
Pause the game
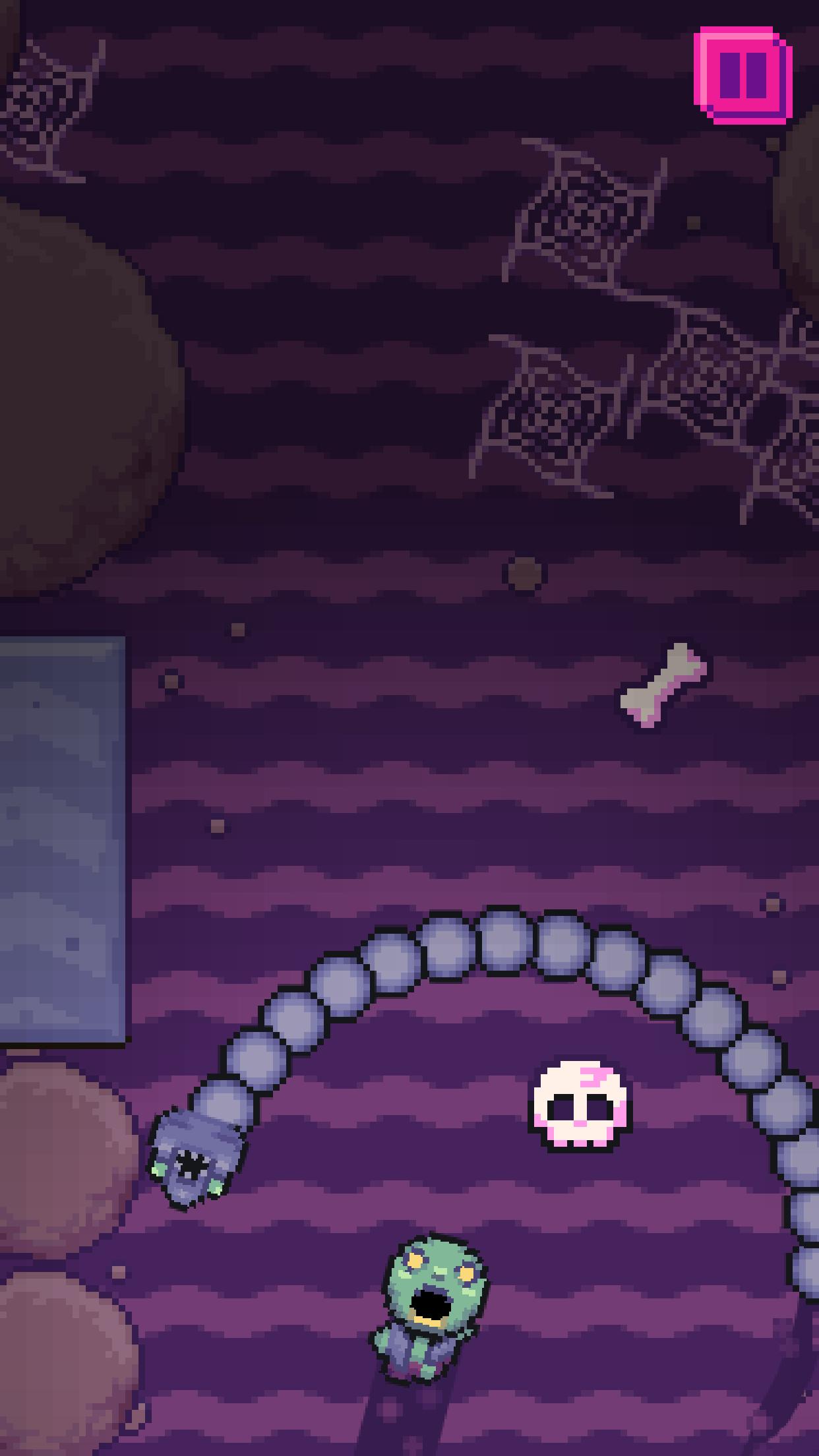743,75
